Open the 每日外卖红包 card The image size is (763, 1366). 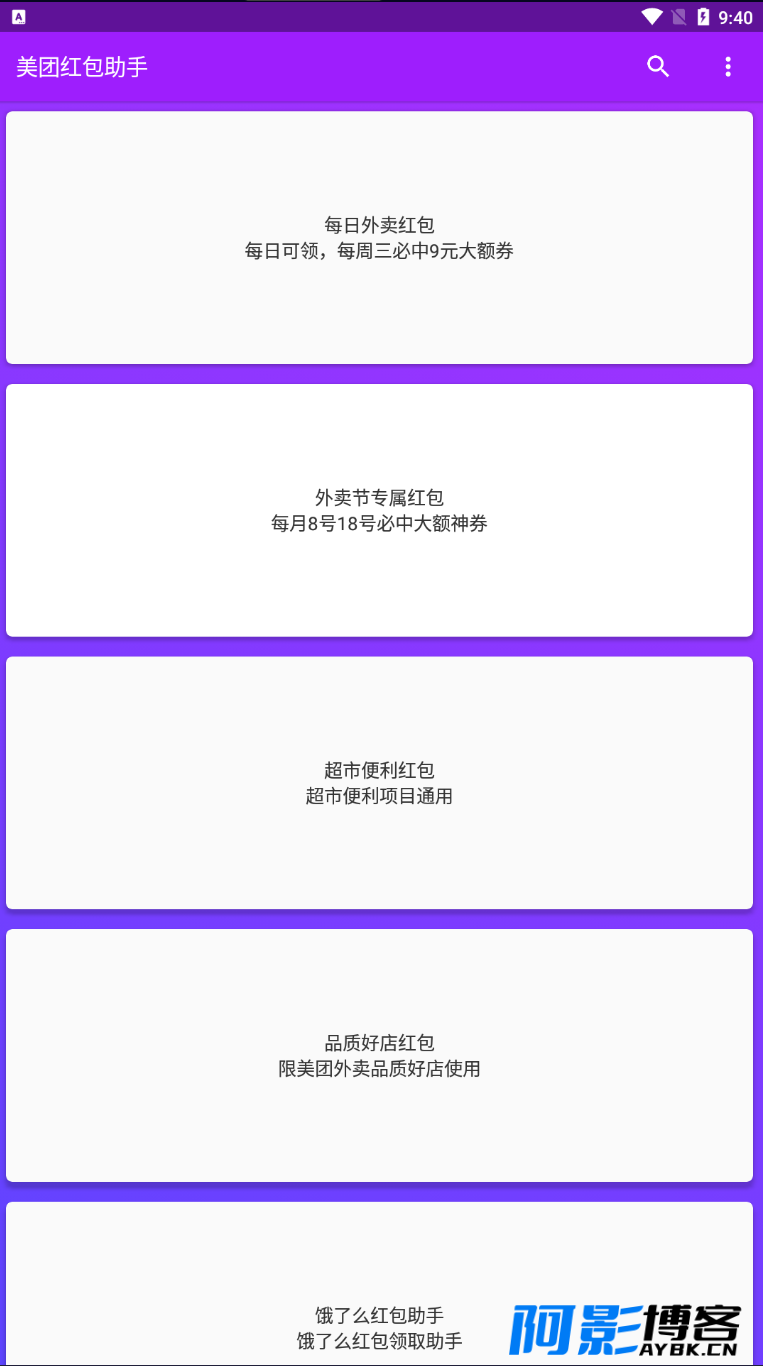tap(379, 238)
